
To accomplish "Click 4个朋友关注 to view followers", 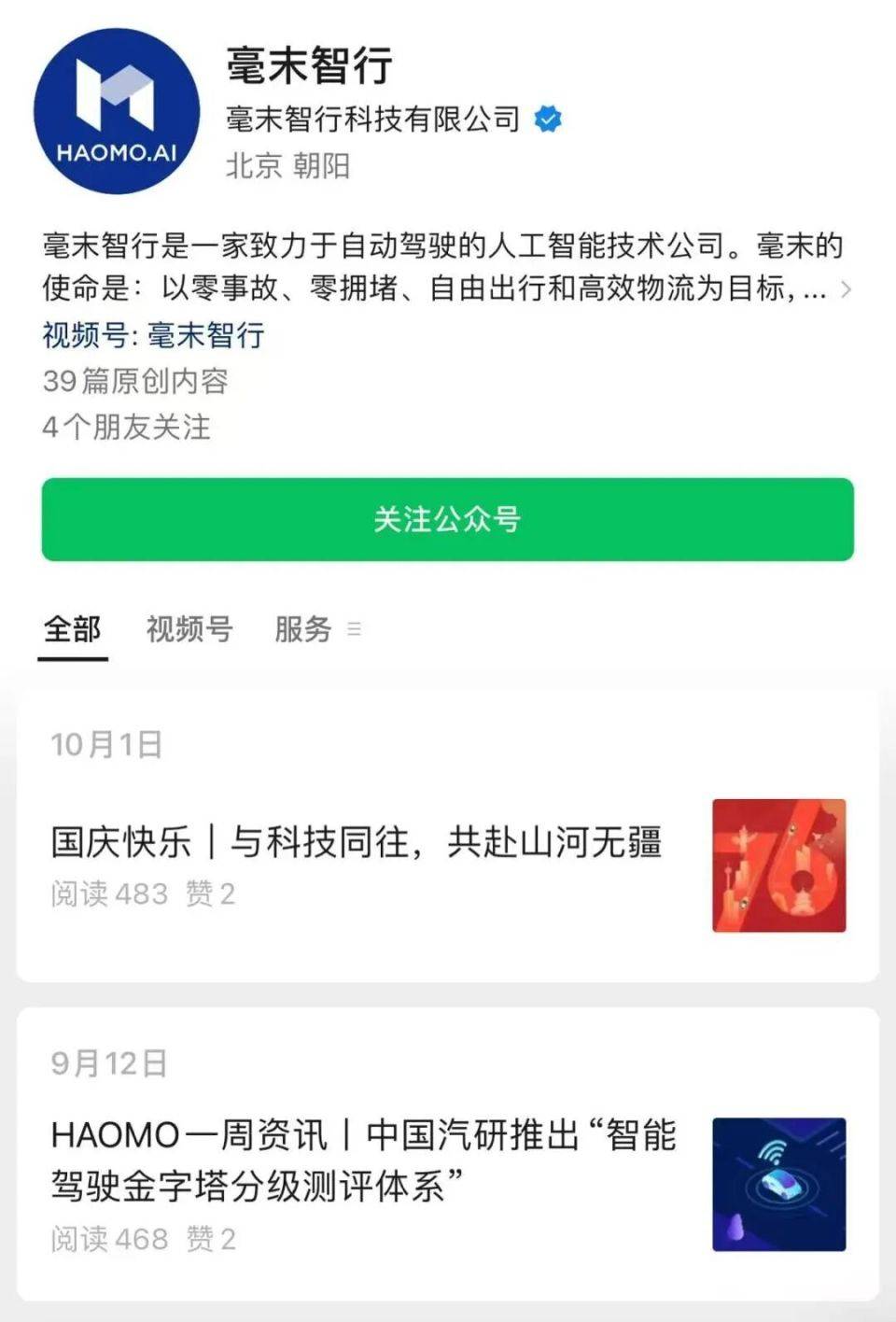I will 127,428.
